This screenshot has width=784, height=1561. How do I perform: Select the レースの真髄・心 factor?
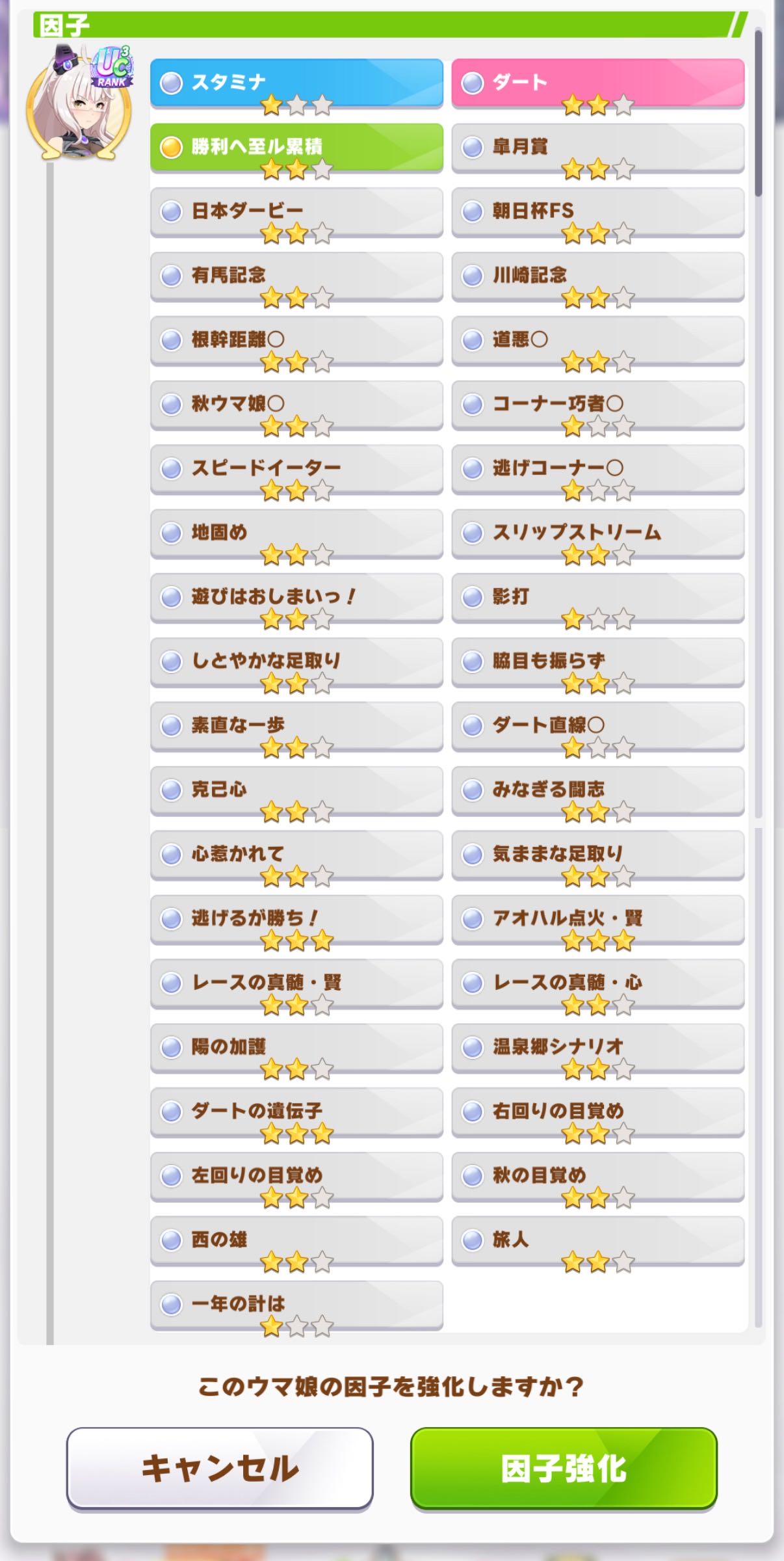(x=597, y=983)
